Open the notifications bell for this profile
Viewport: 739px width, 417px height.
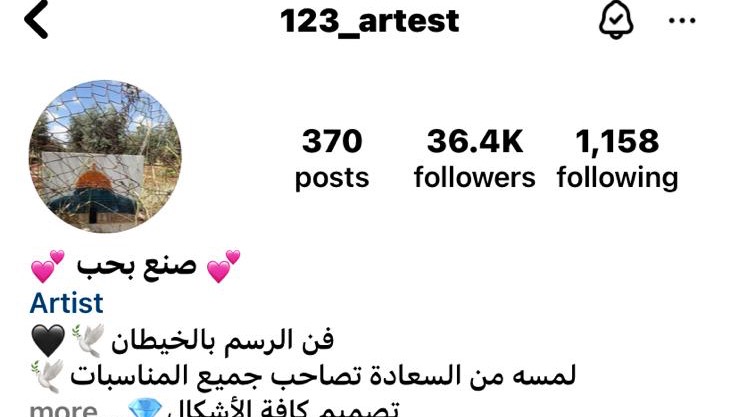pos(616,21)
